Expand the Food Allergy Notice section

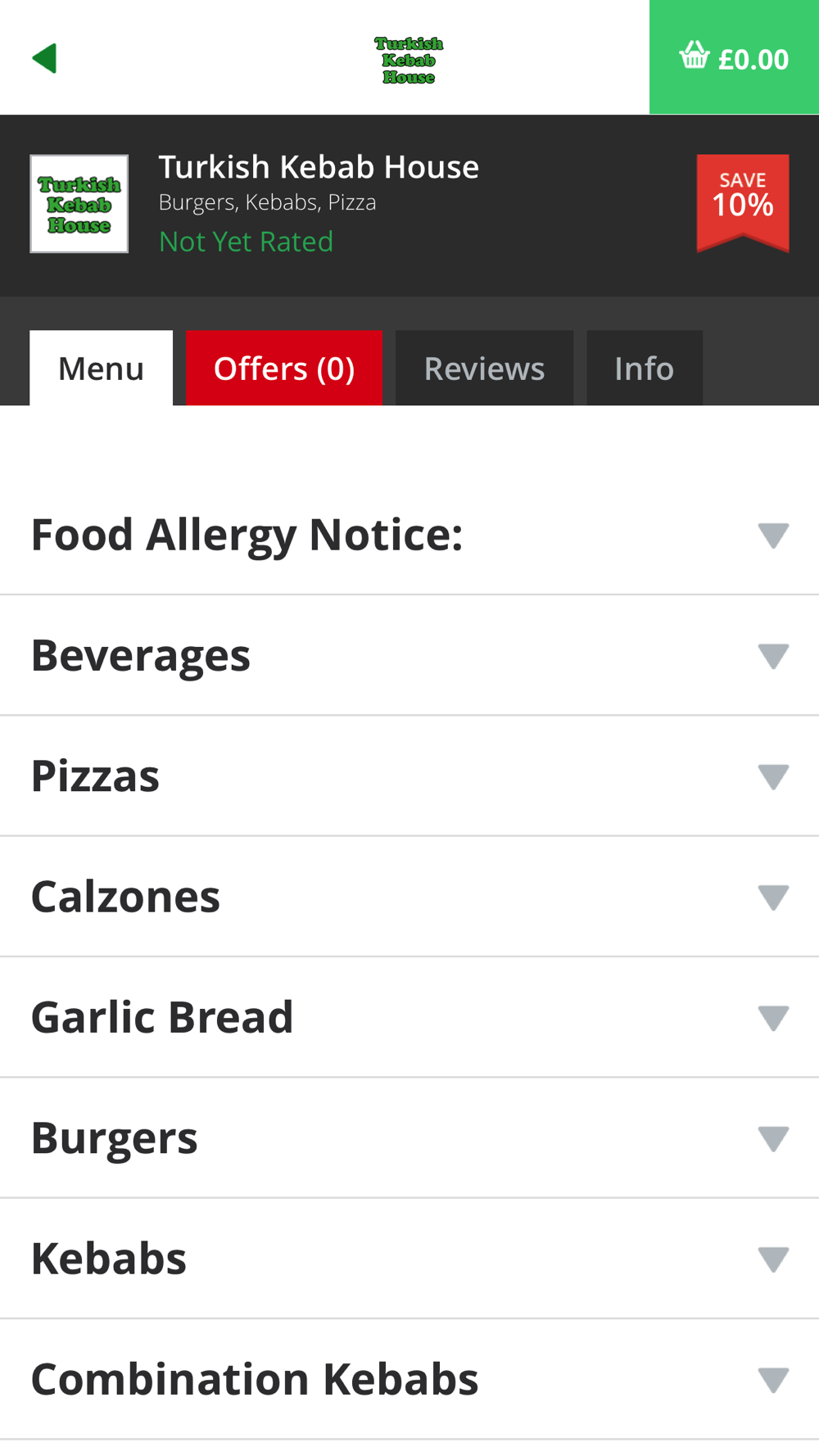pos(409,535)
